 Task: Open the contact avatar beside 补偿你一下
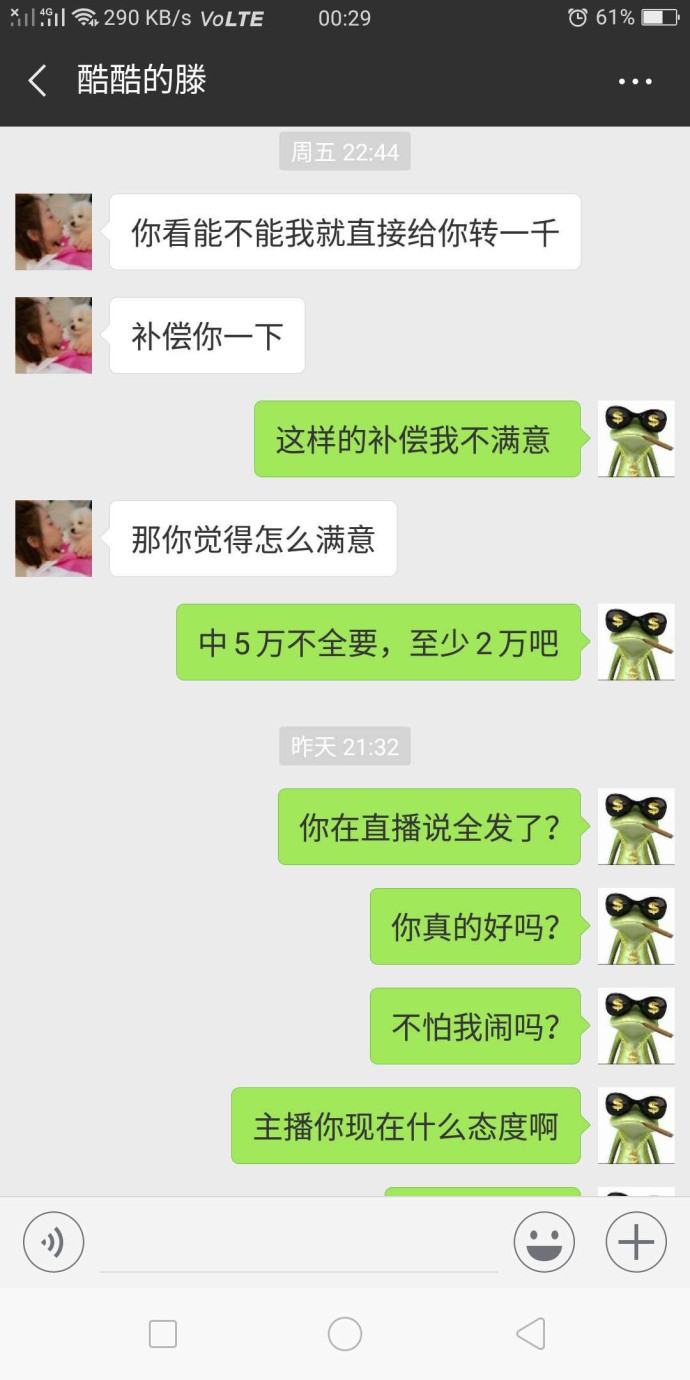point(53,336)
